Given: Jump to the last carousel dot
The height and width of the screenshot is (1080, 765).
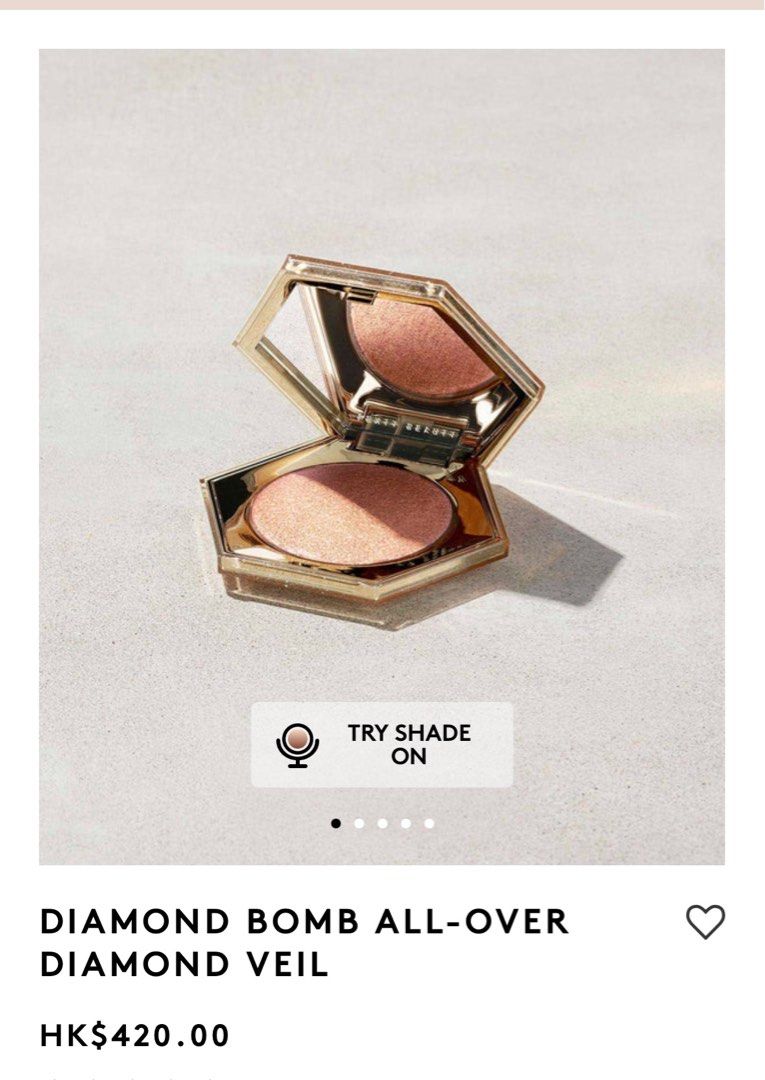Looking at the screenshot, I should tap(428, 822).
